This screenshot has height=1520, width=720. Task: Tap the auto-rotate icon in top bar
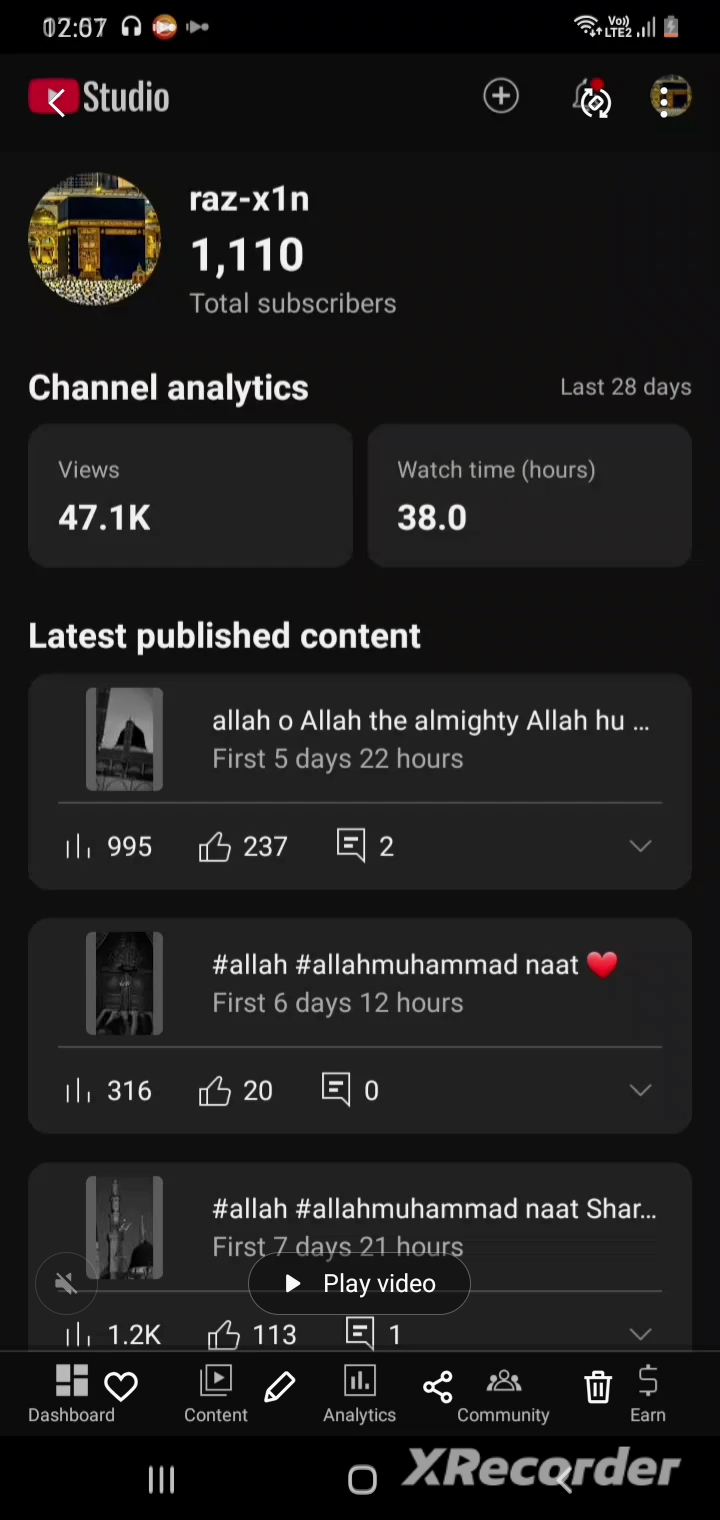tap(596, 102)
